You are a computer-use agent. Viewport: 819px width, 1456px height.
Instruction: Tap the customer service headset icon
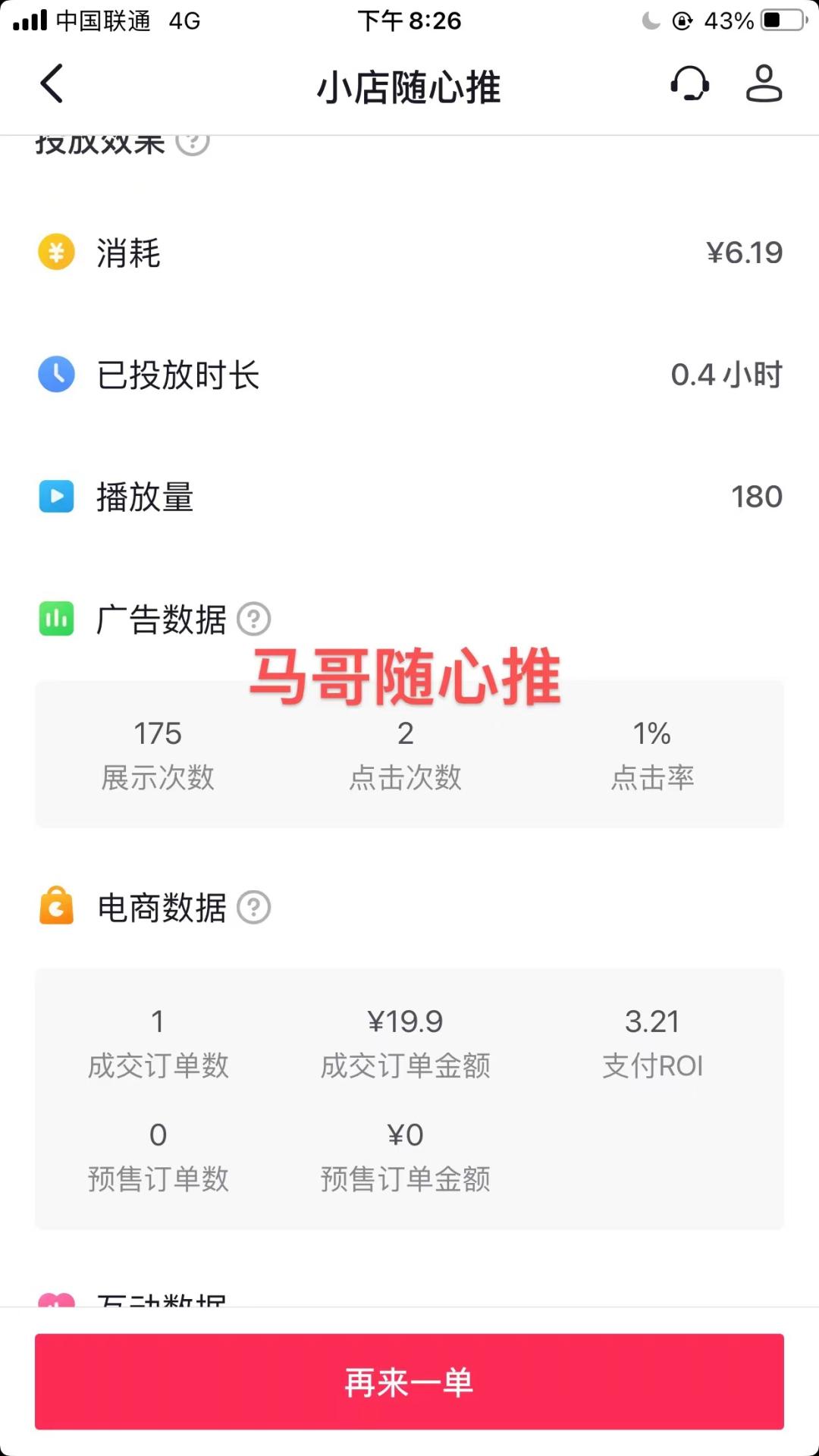pyautogui.click(x=689, y=85)
